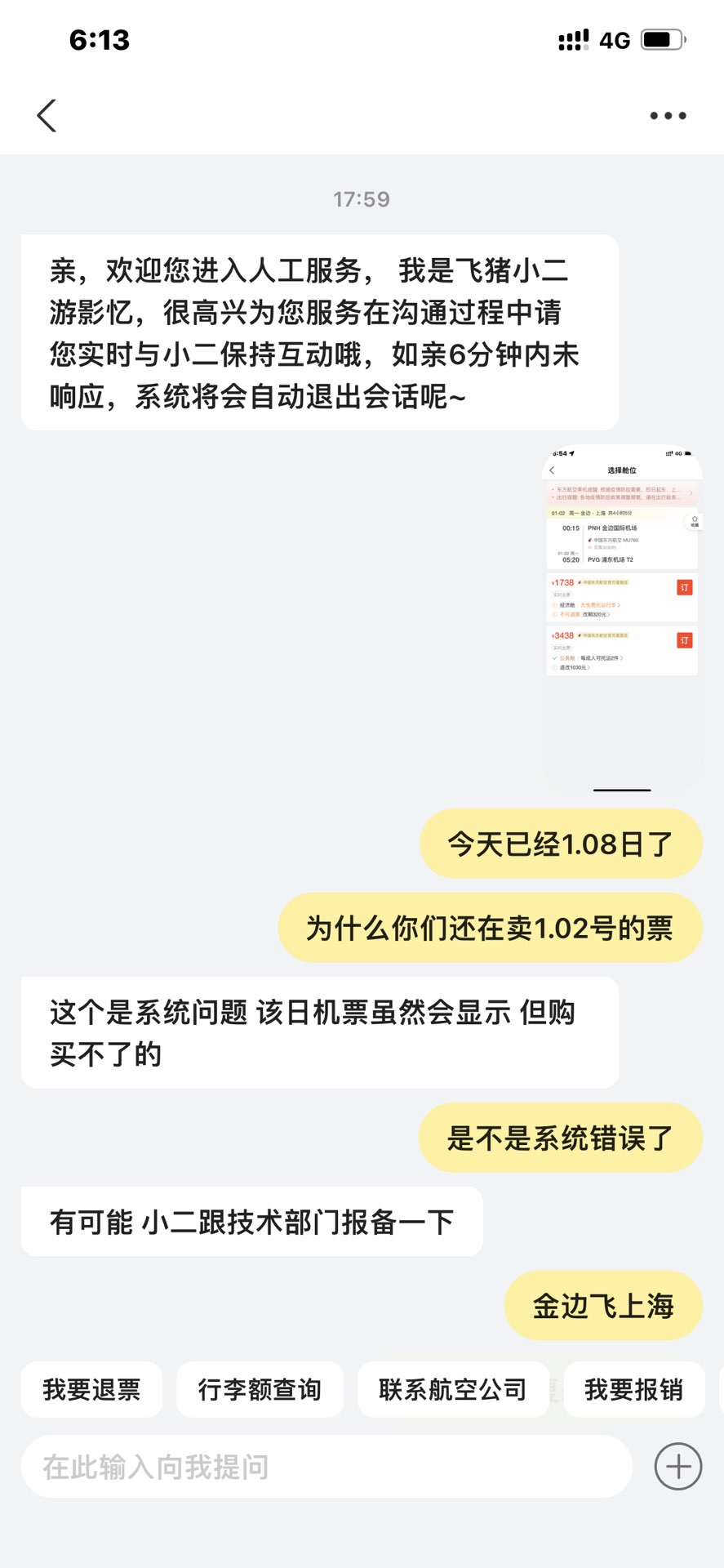The width and height of the screenshot is (724, 1568).
Task: Select the 我要退票 quick reply chip
Action: coord(92,1389)
